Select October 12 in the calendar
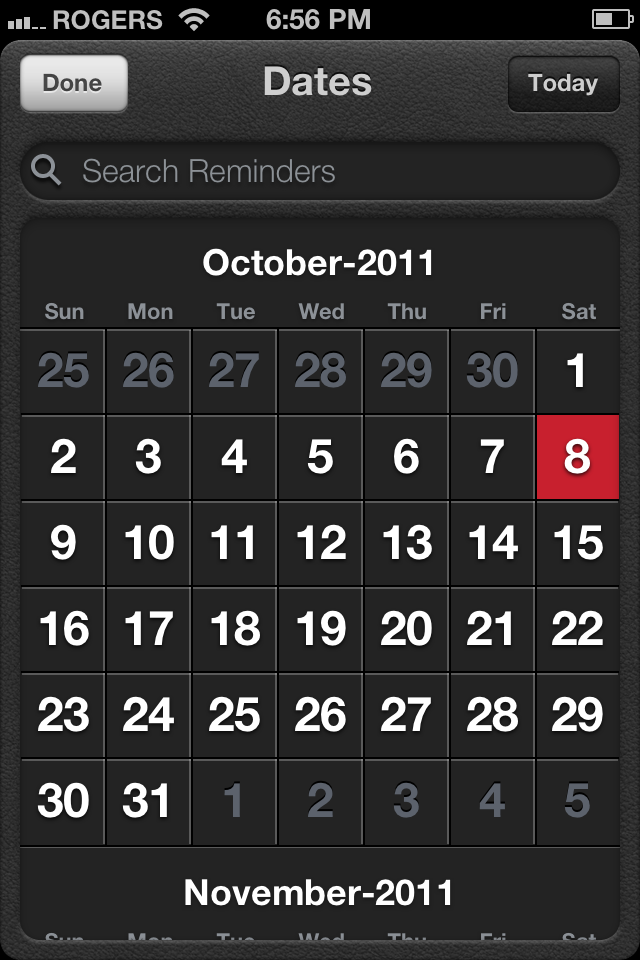Viewport: 640px width, 960px height. [x=320, y=543]
